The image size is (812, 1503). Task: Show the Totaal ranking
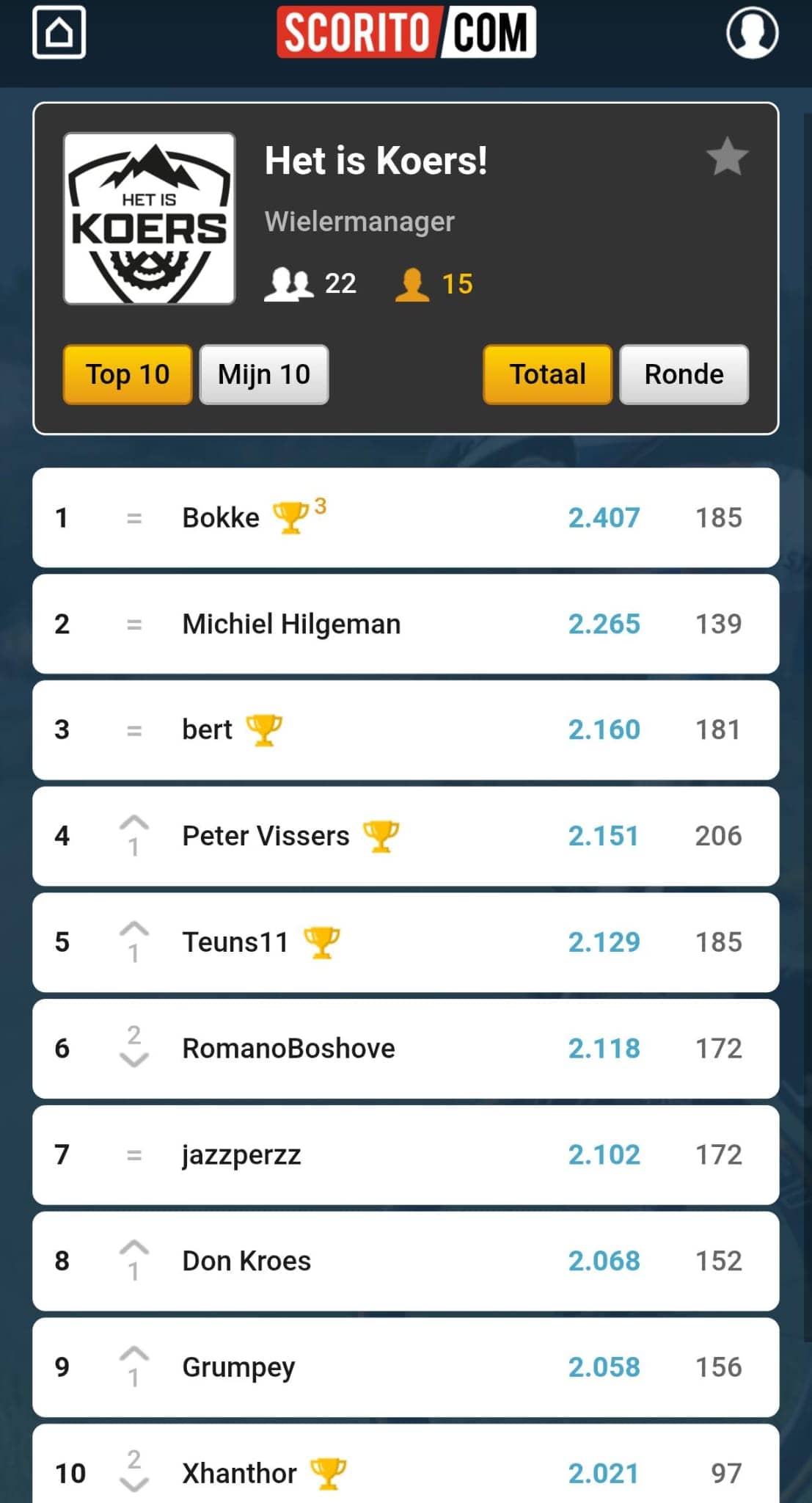(547, 374)
